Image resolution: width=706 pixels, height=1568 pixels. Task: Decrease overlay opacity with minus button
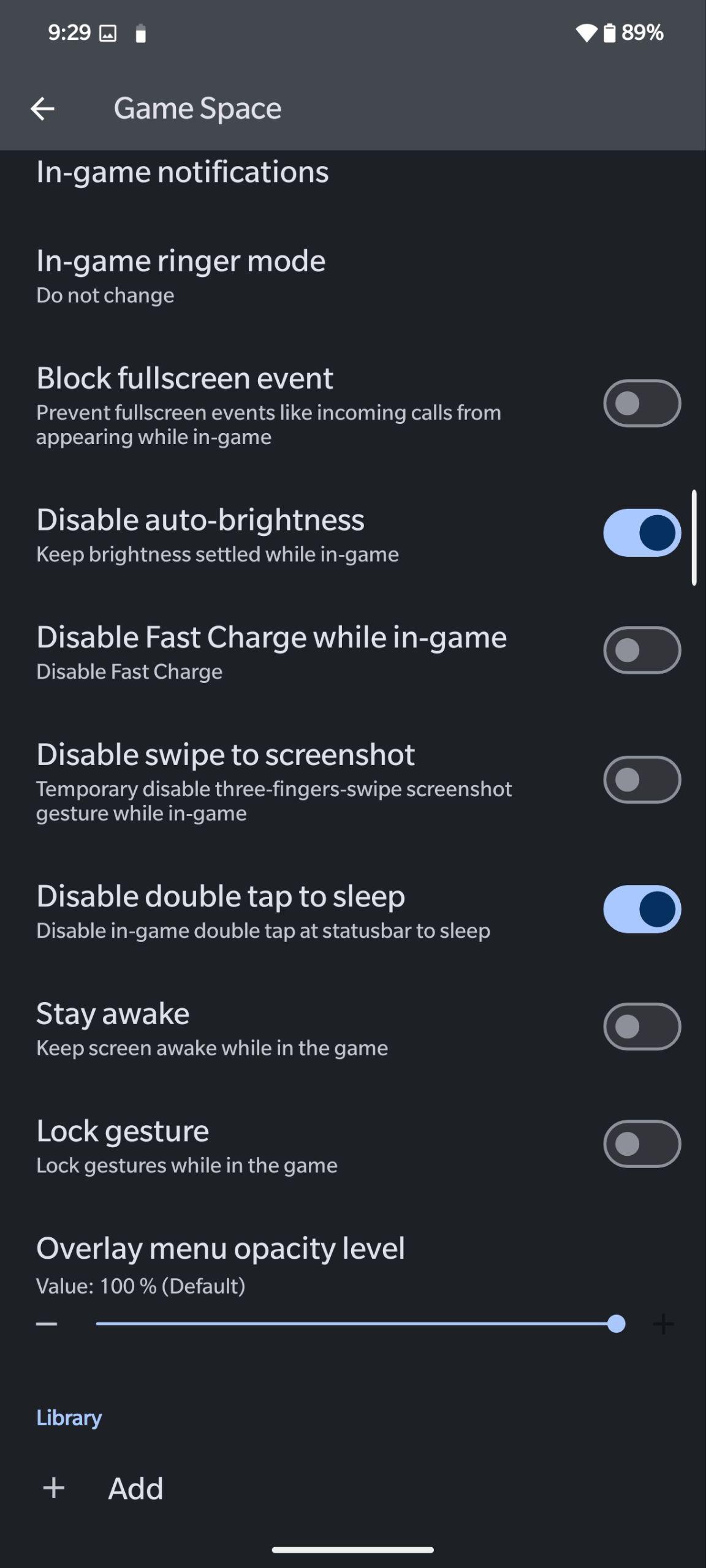point(47,1324)
